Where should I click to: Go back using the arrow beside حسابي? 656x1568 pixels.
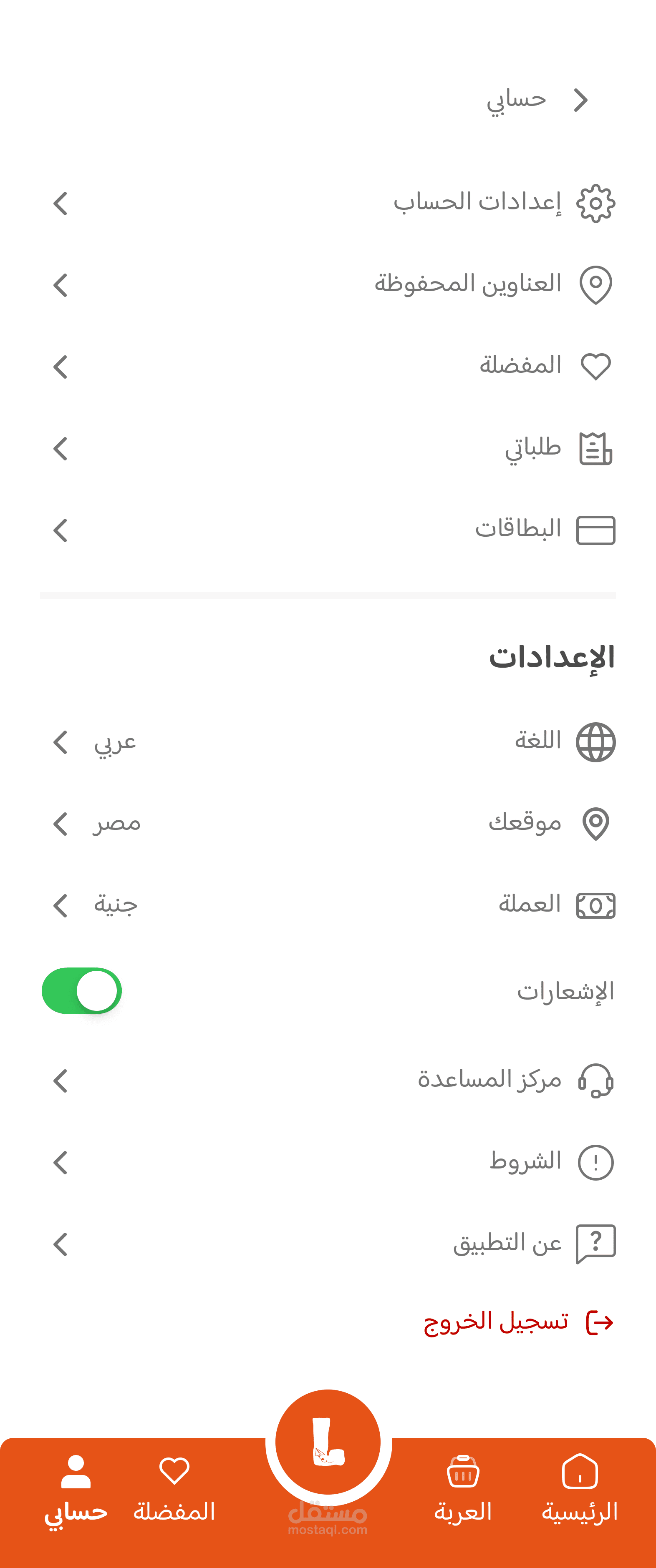tap(580, 101)
